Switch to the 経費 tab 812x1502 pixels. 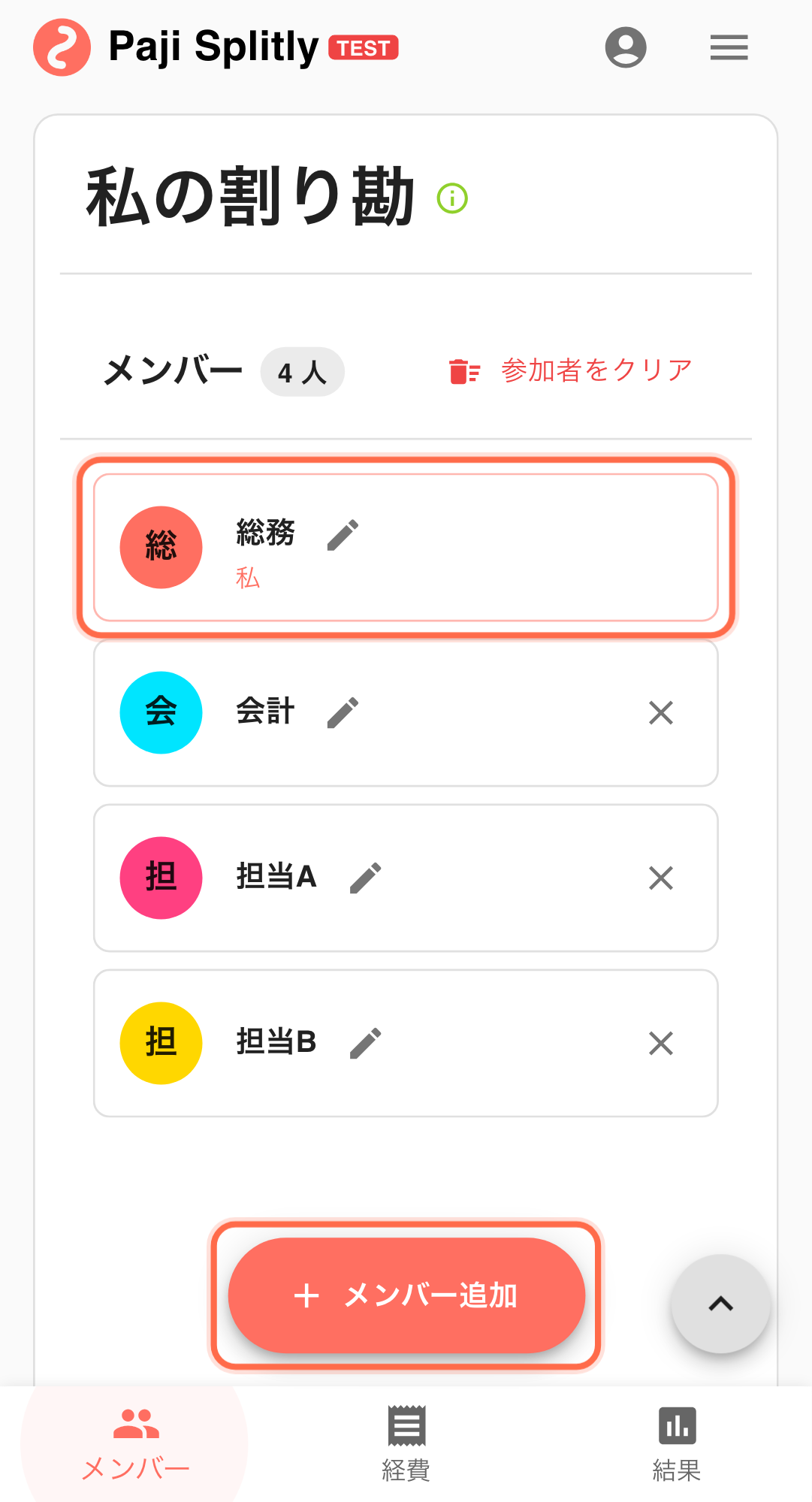pyautogui.click(x=406, y=1444)
